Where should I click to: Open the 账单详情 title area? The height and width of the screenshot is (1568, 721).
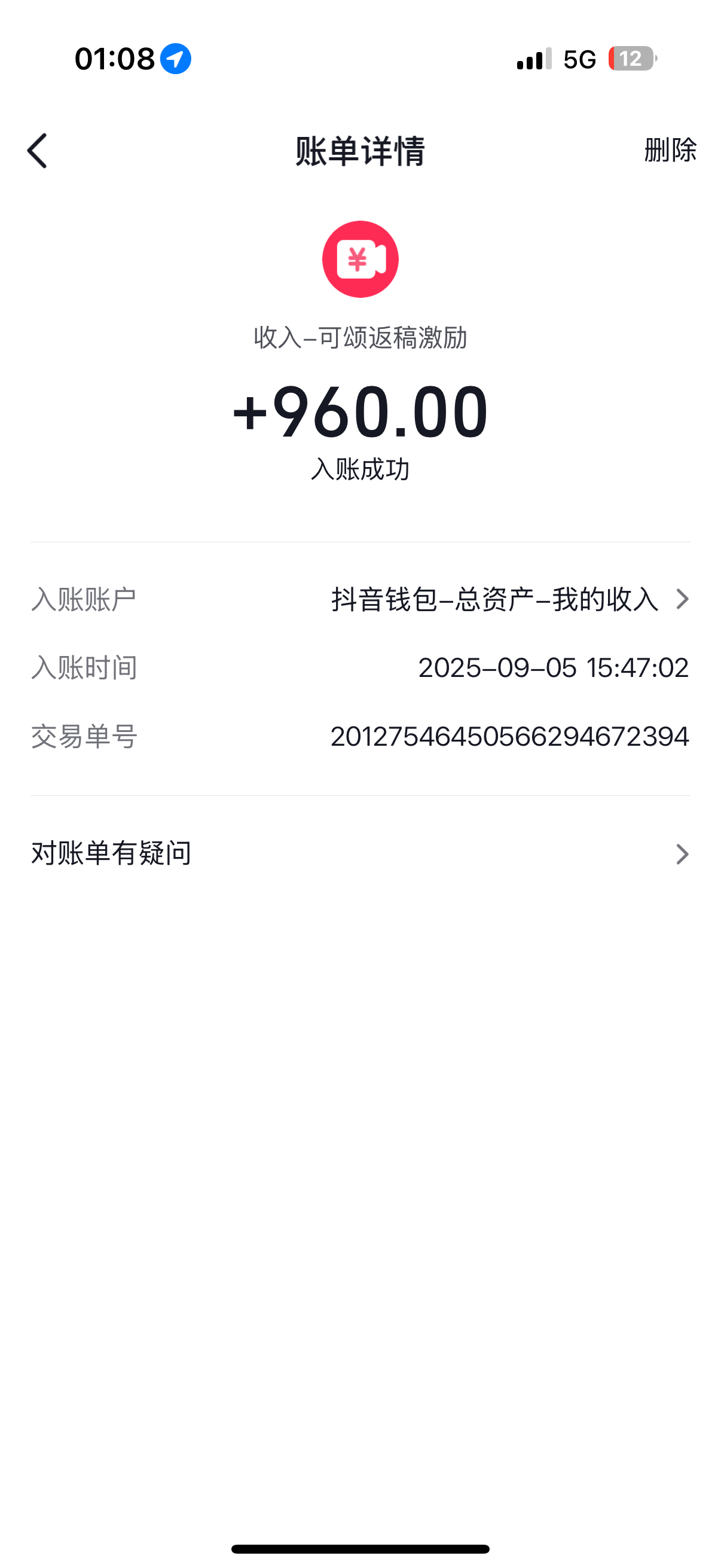coord(360,150)
